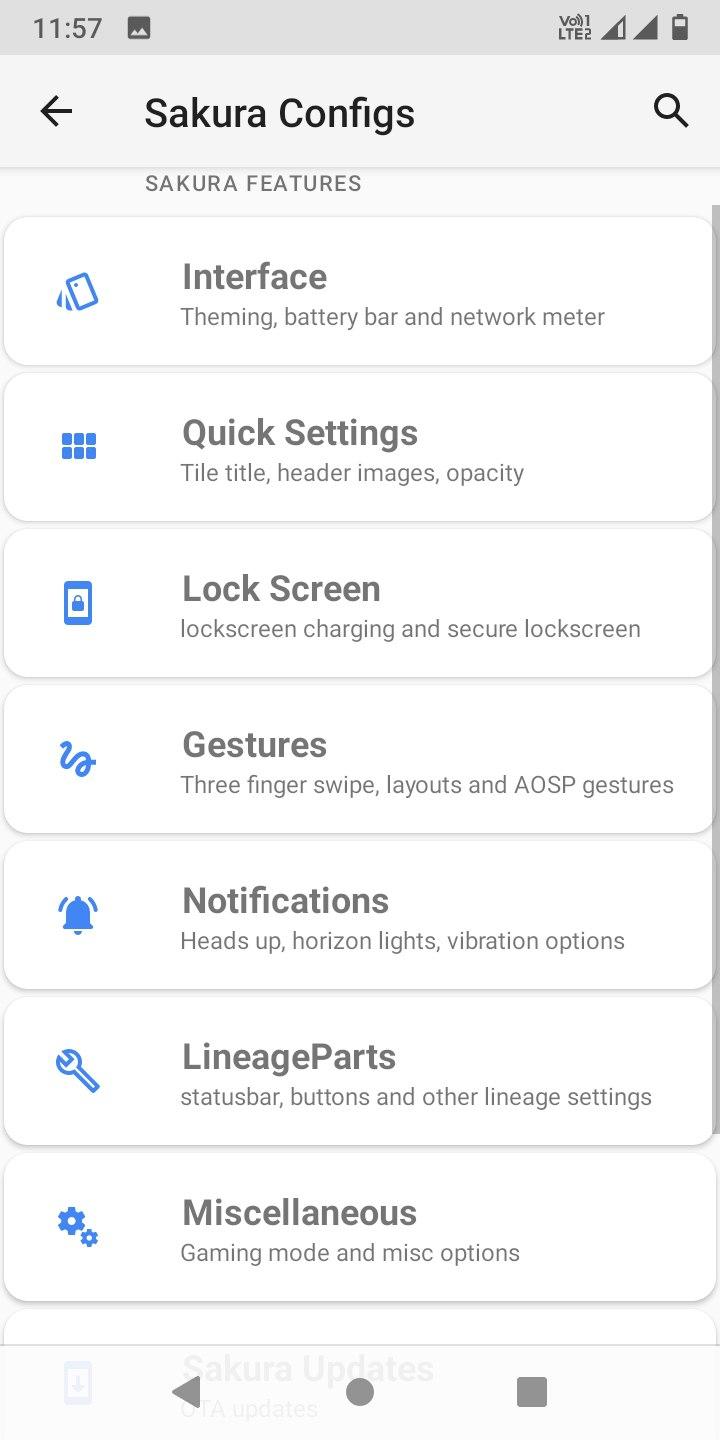Open Miscellaneous options
The width and height of the screenshot is (720, 1440).
(x=360, y=1228)
